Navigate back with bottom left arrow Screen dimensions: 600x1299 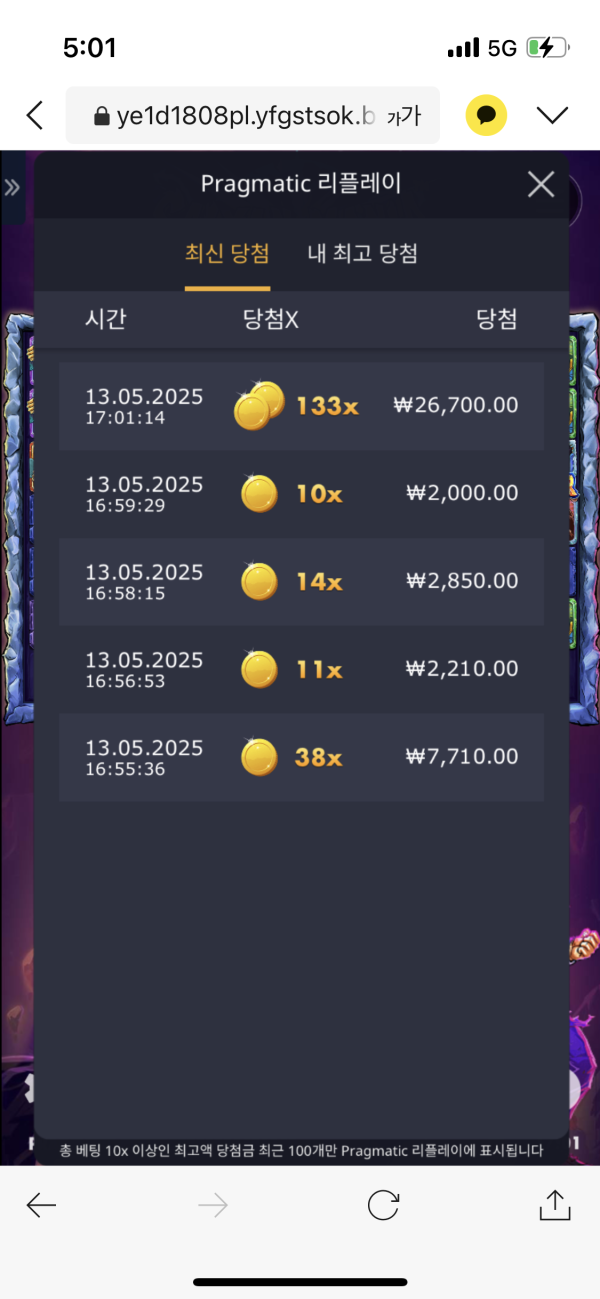pos(41,1206)
